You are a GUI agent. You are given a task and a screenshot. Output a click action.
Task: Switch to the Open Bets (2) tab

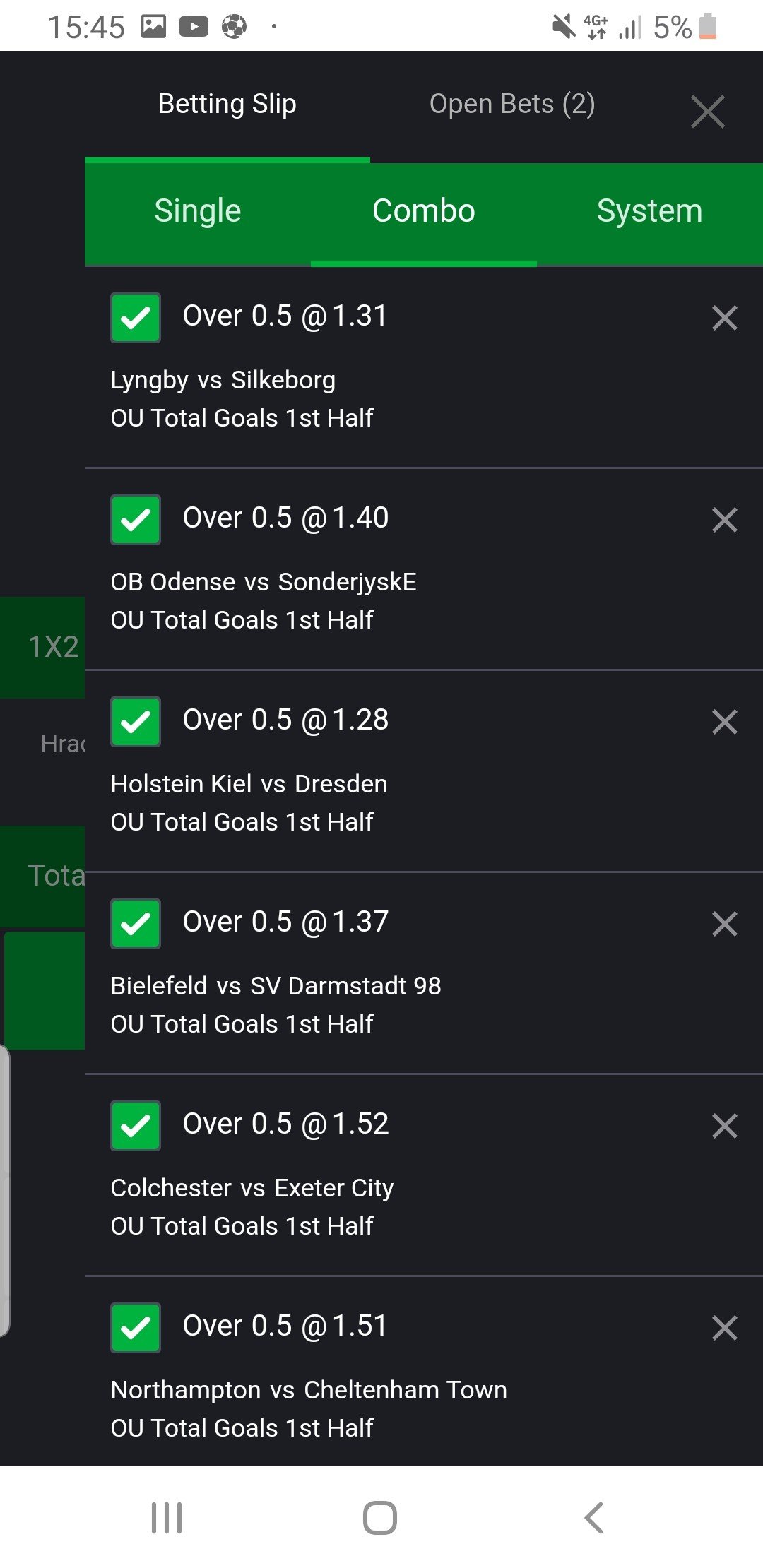click(x=512, y=104)
